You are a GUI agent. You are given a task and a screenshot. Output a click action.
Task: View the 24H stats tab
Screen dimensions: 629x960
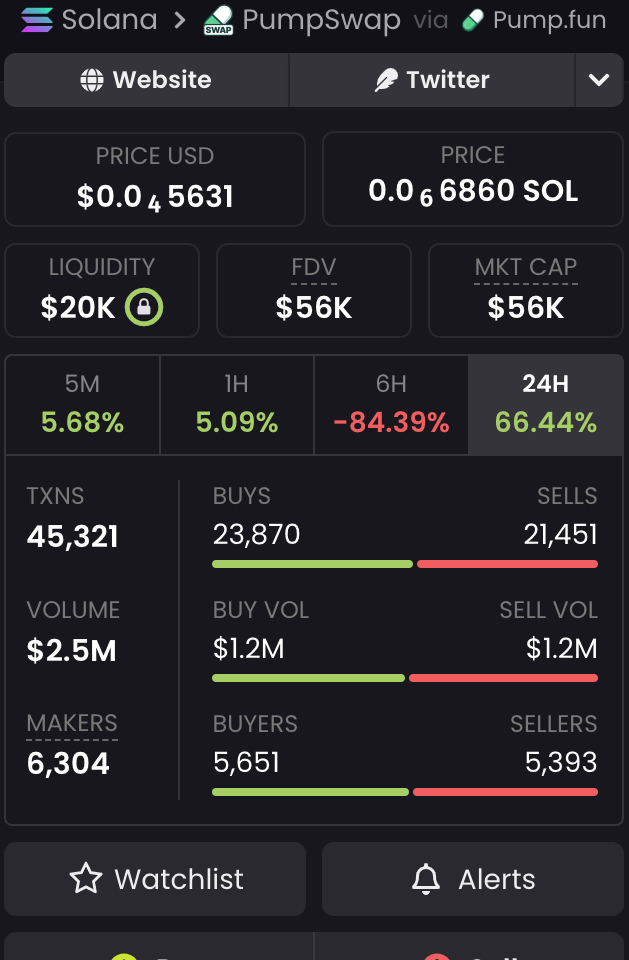[545, 405]
